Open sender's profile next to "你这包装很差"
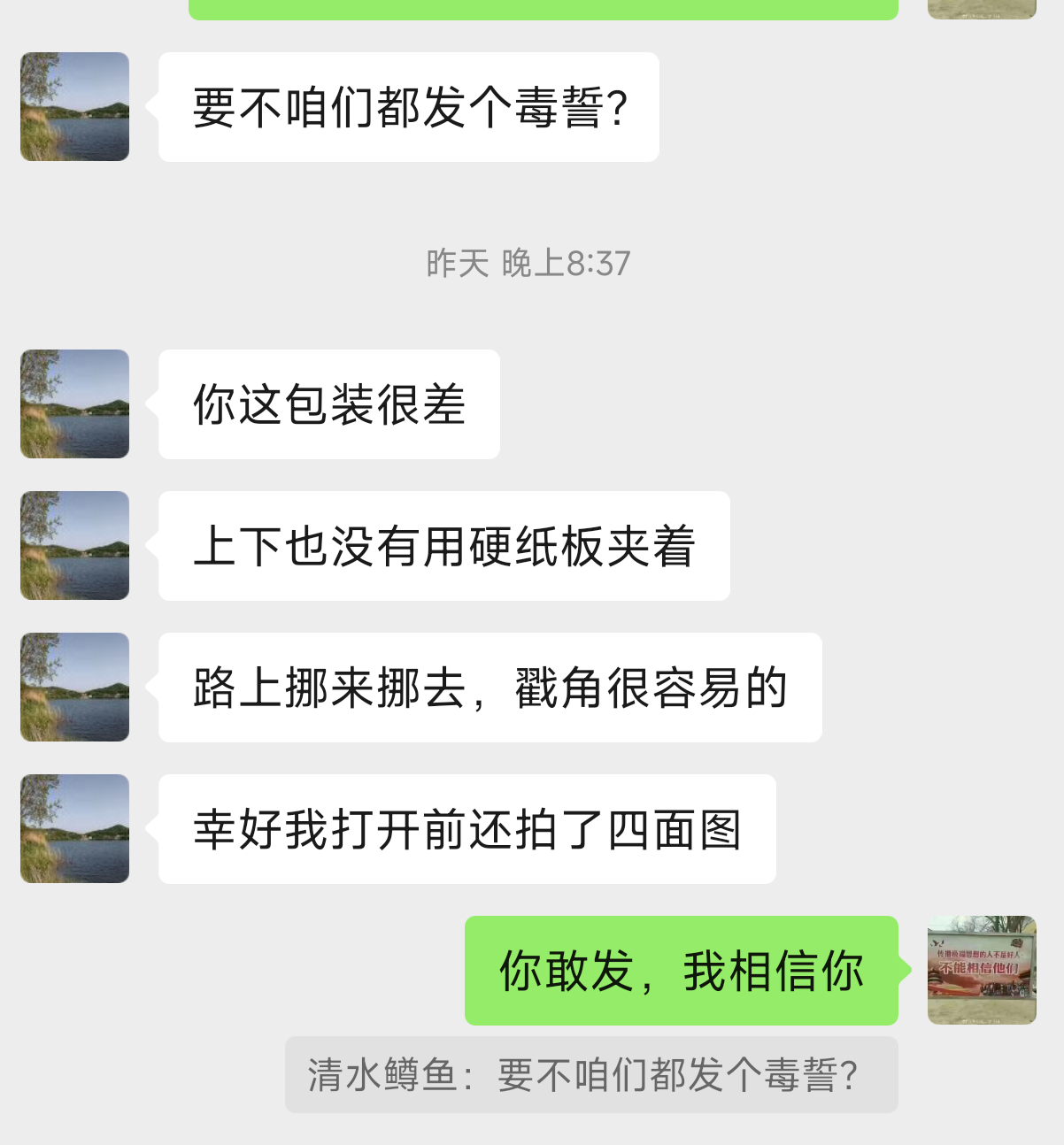The image size is (1064, 1145). tap(75, 404)
